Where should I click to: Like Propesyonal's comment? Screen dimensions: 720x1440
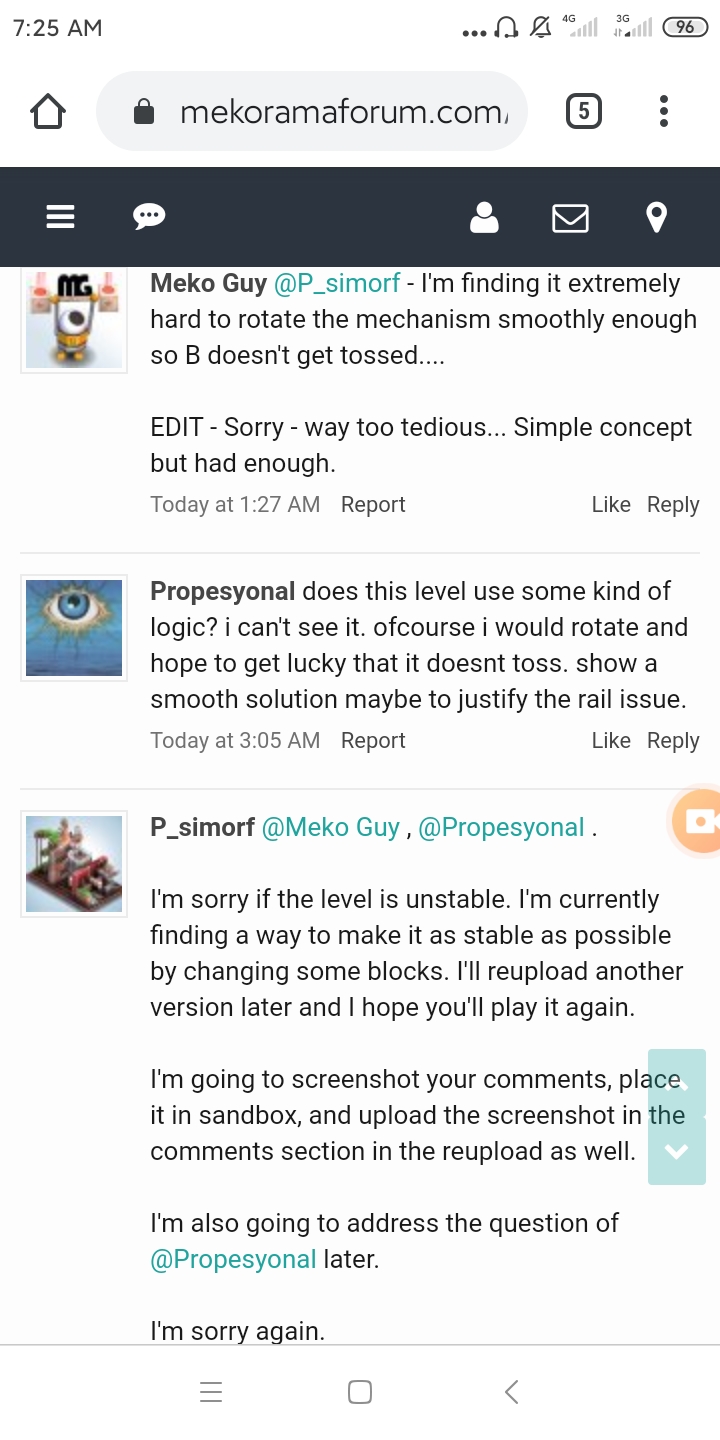tap(611, 741)
